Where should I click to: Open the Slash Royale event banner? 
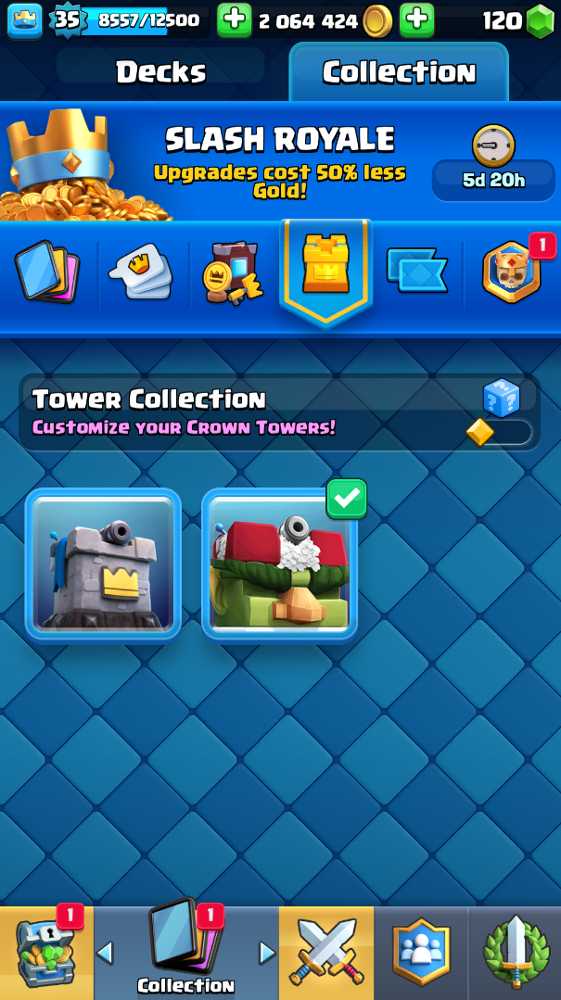pos(280,161)
